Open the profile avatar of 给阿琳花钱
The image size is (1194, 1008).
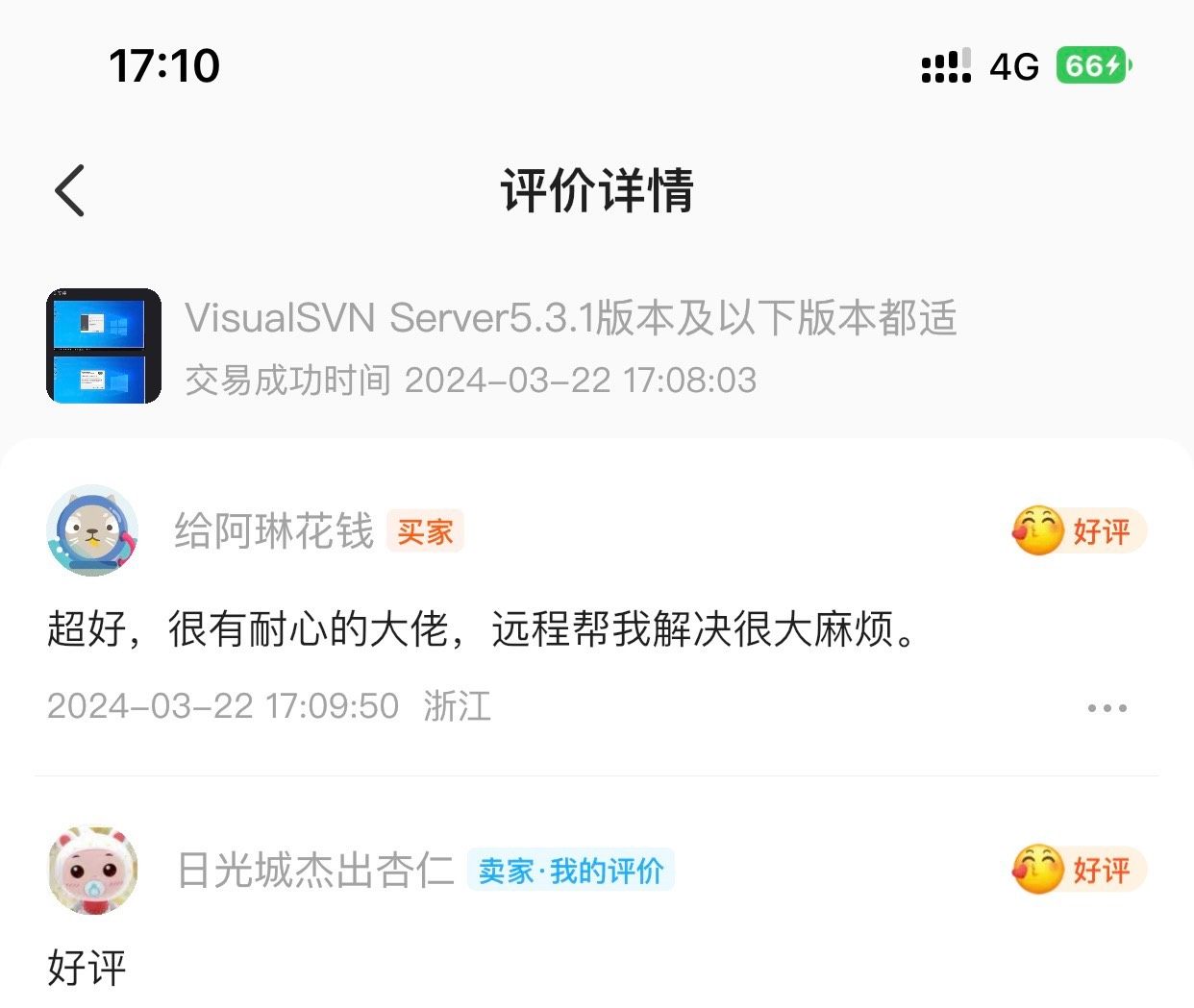(x=92, y=530)
